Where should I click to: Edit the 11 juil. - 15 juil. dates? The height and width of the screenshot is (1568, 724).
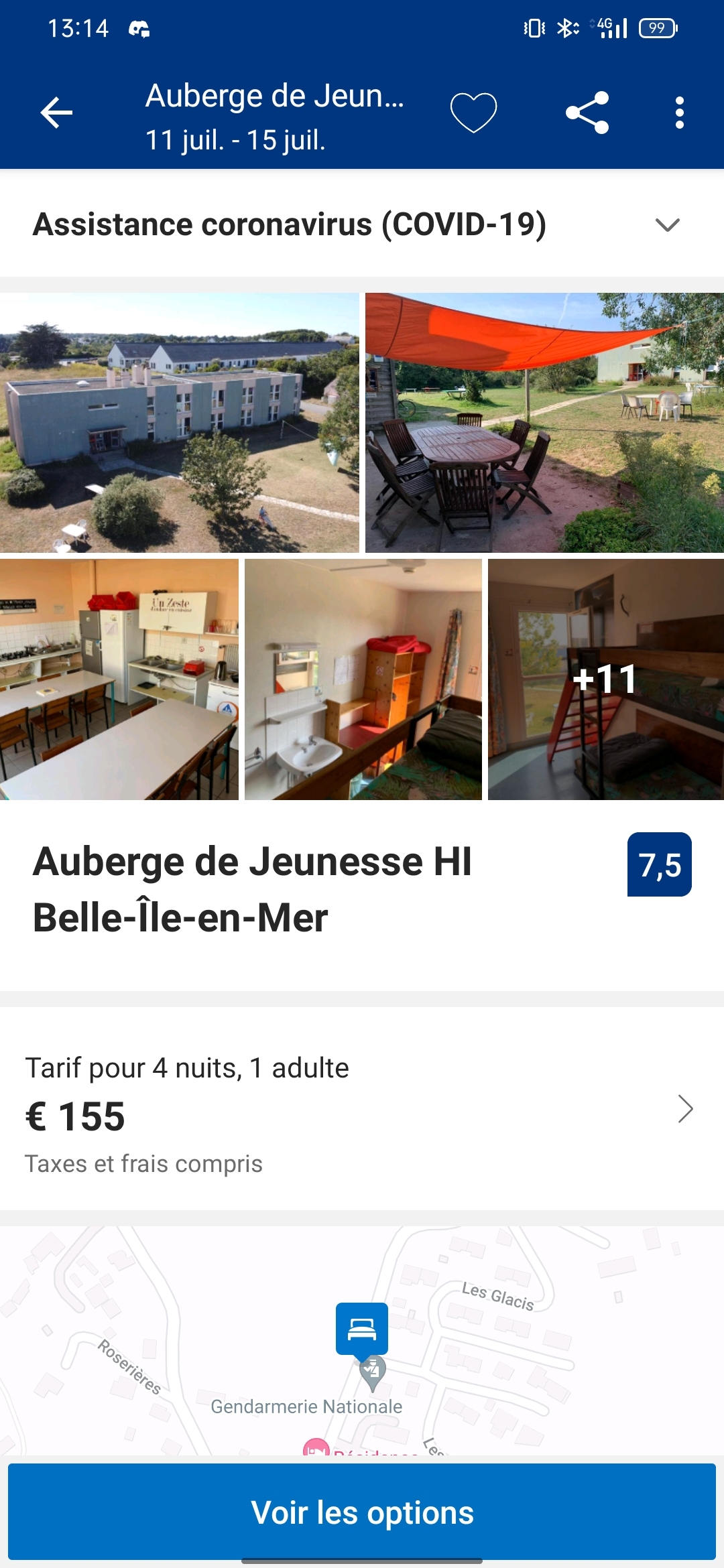[235, 141]
